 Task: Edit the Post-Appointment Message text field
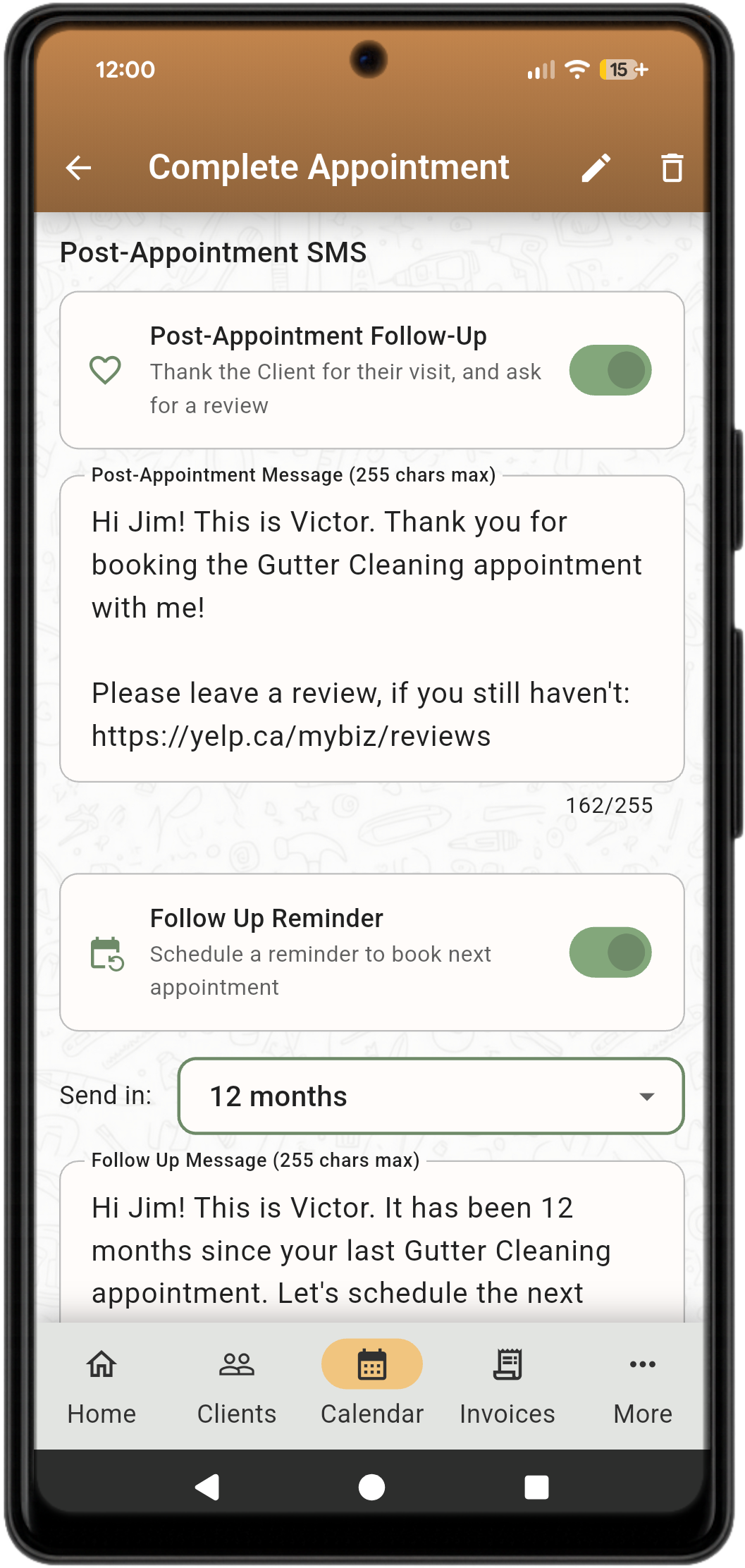371,628
